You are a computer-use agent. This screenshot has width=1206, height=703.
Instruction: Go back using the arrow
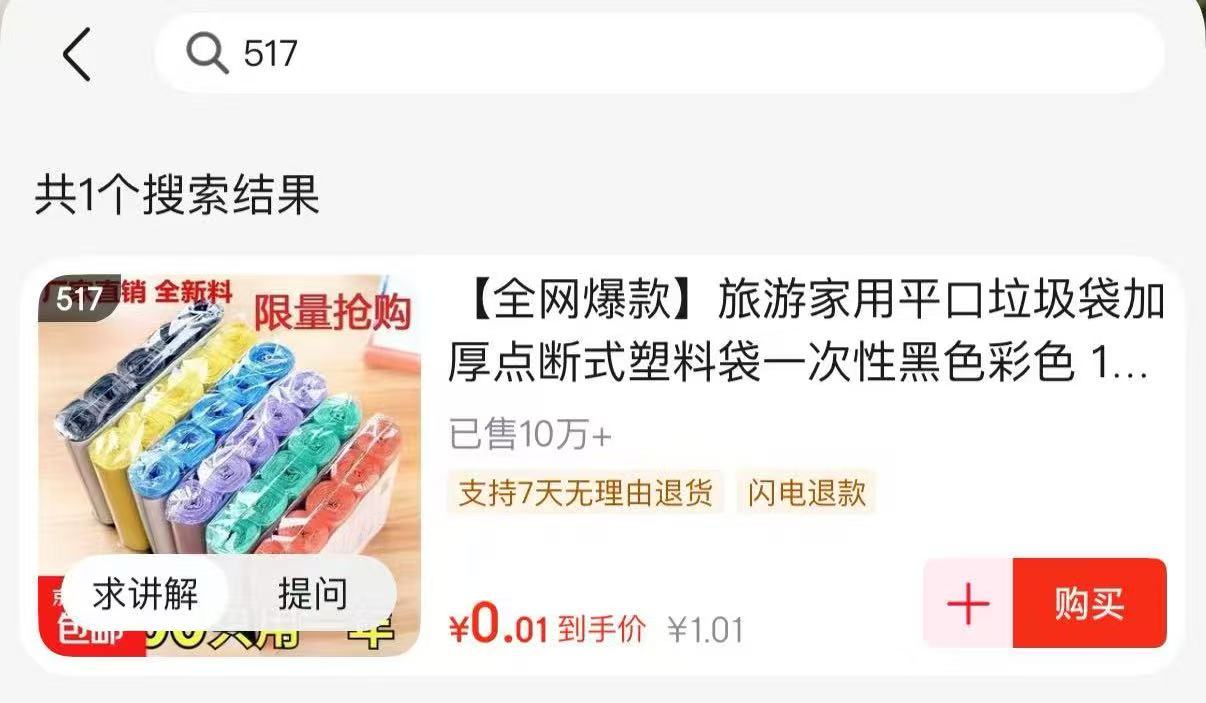77,54
